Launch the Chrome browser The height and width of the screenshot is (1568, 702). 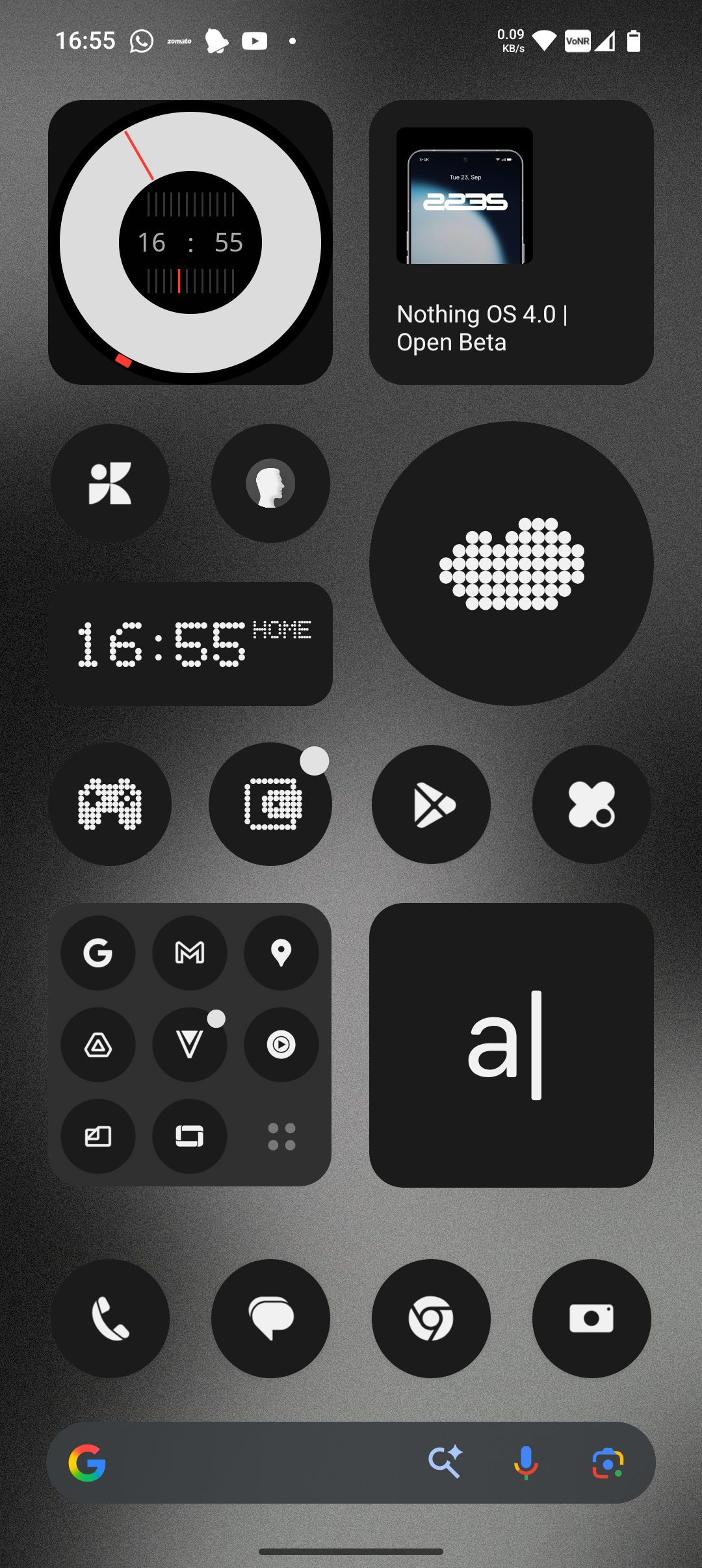[x=431, y=1318]
